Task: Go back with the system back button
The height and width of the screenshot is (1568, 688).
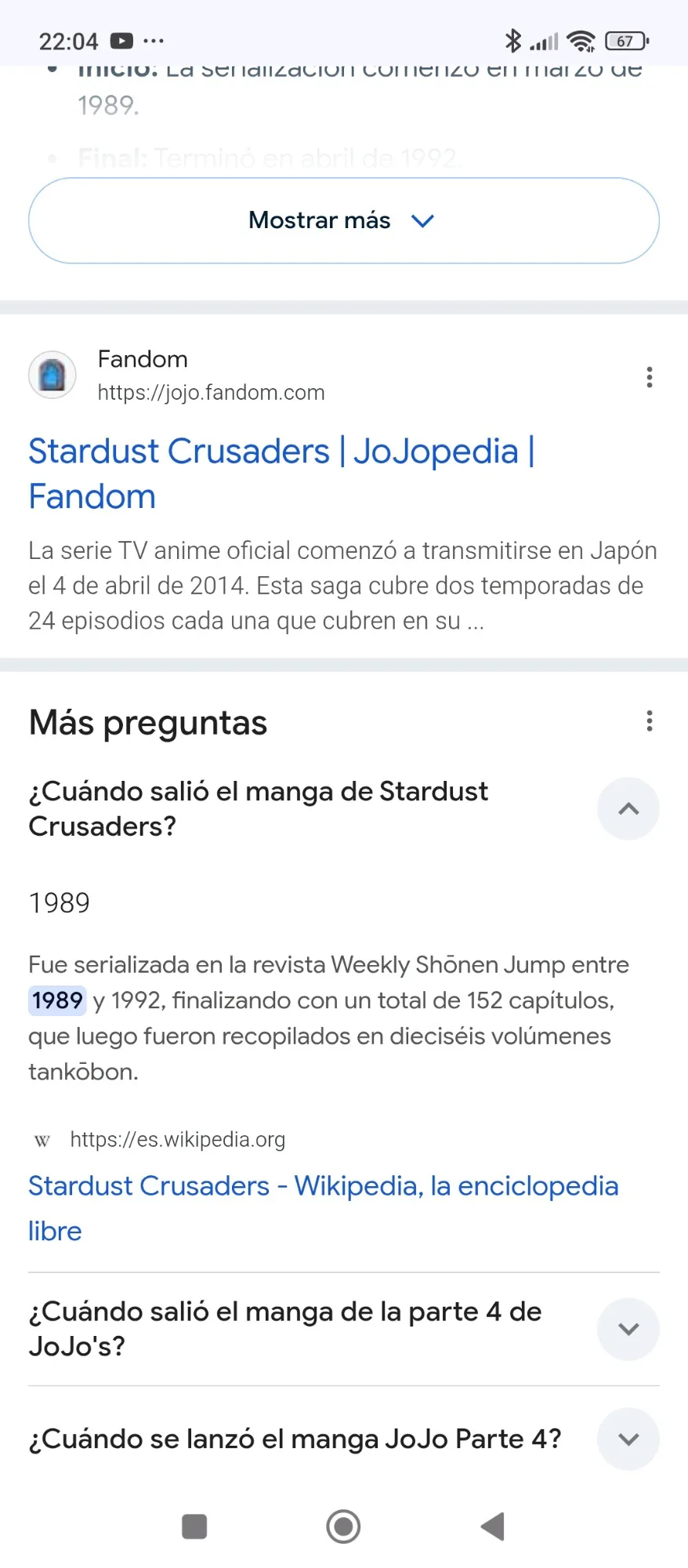Action: point(492,1526)
